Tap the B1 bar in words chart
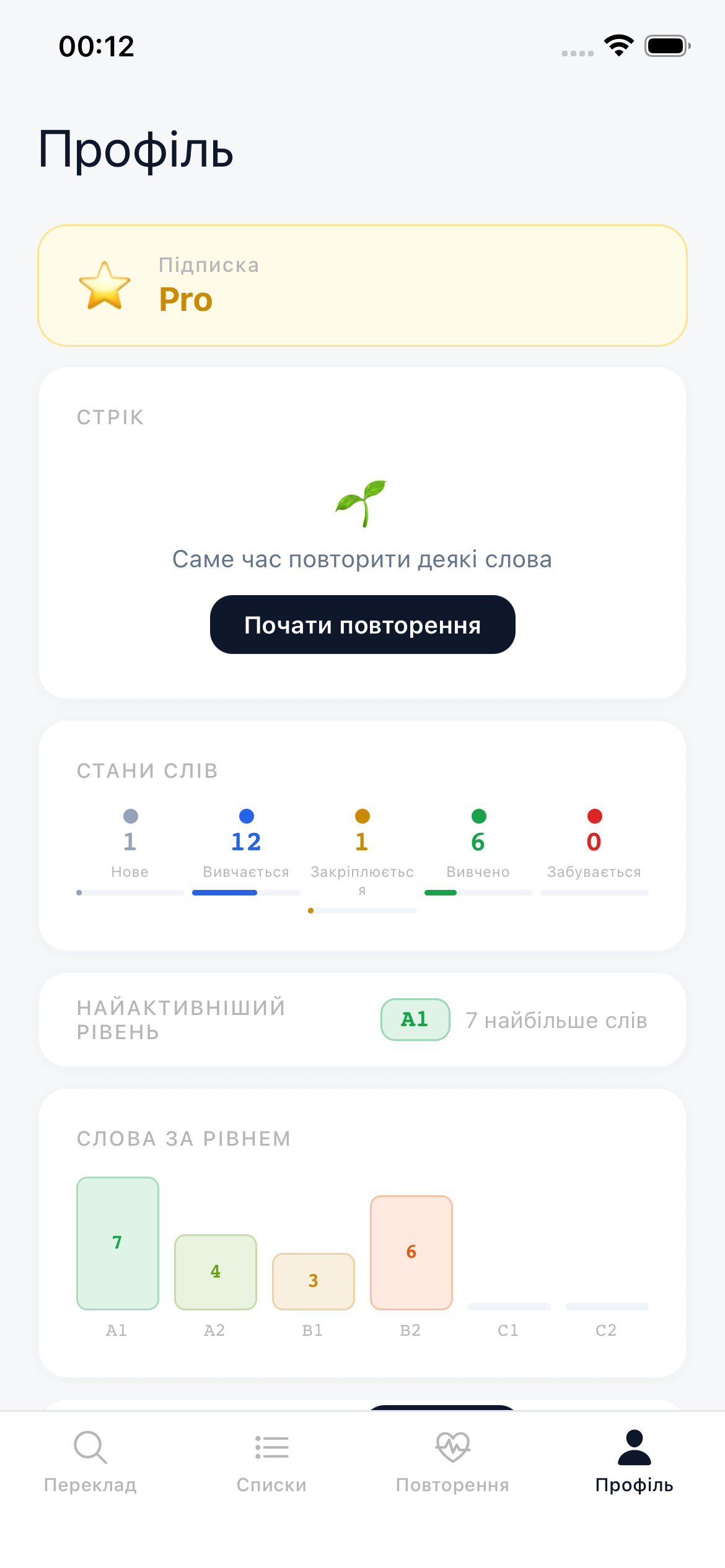 pos(313,1281)
